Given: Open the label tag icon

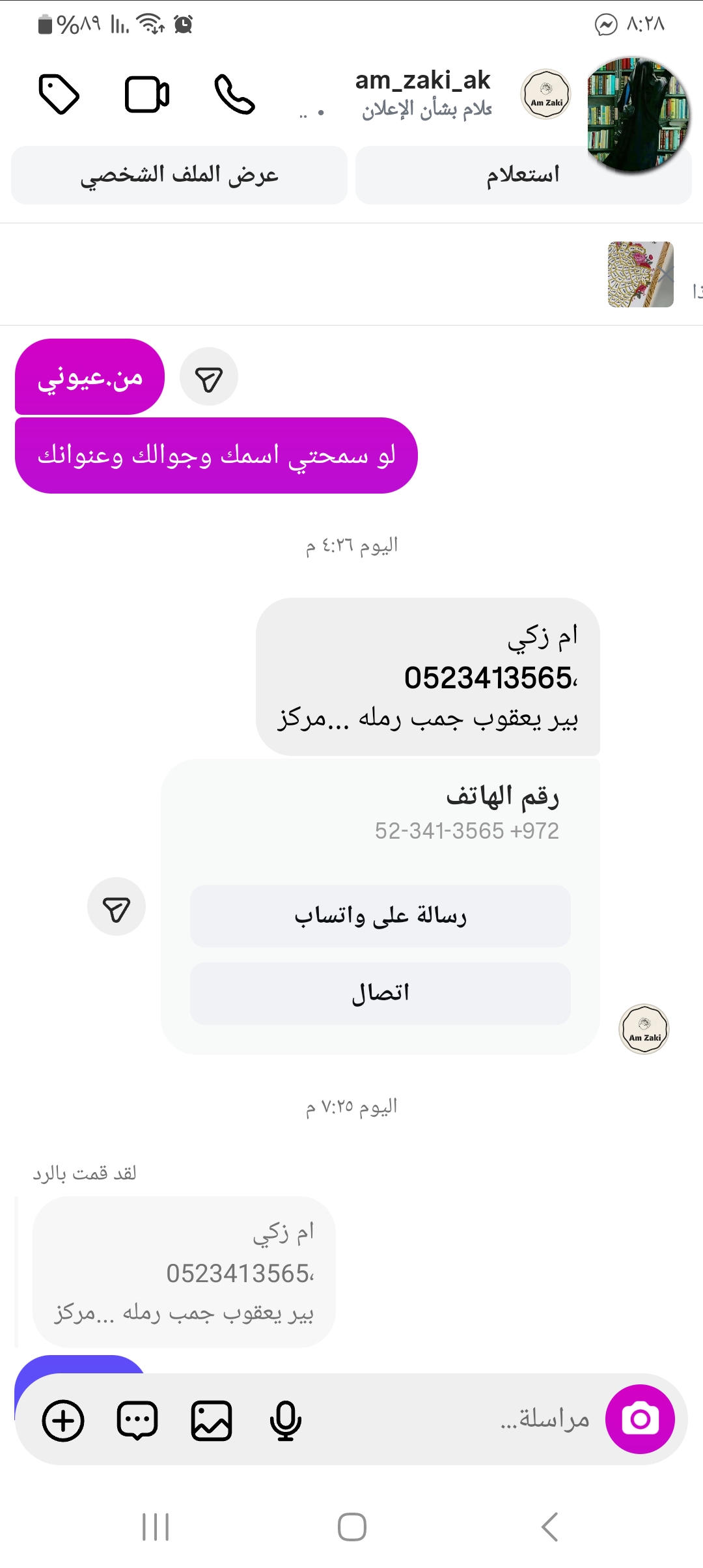Looking at the screenshot, I should coord(59,95).
